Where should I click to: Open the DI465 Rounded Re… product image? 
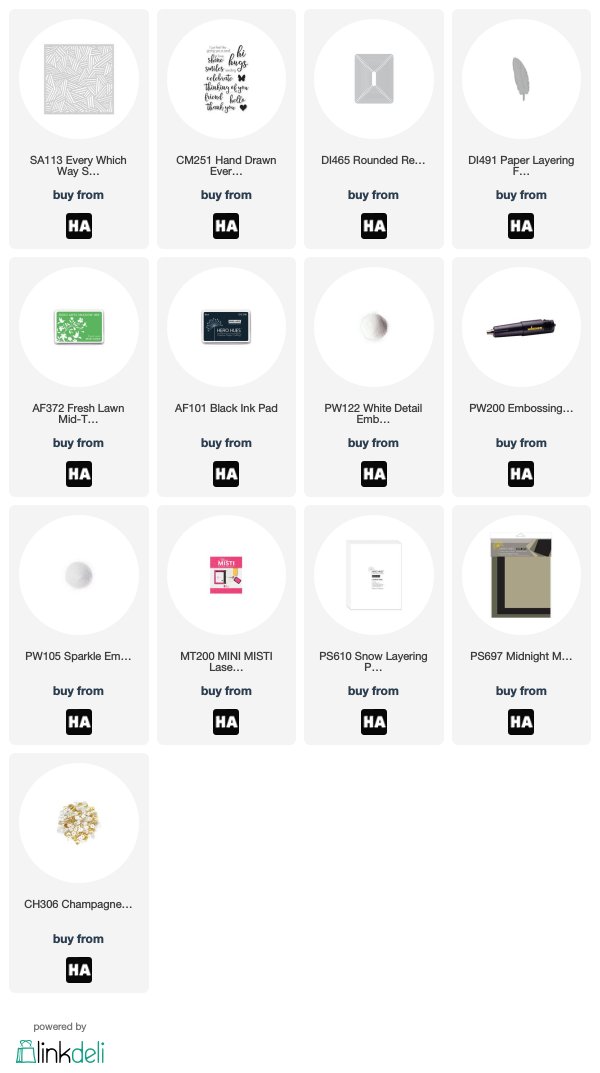click(374, 79)
